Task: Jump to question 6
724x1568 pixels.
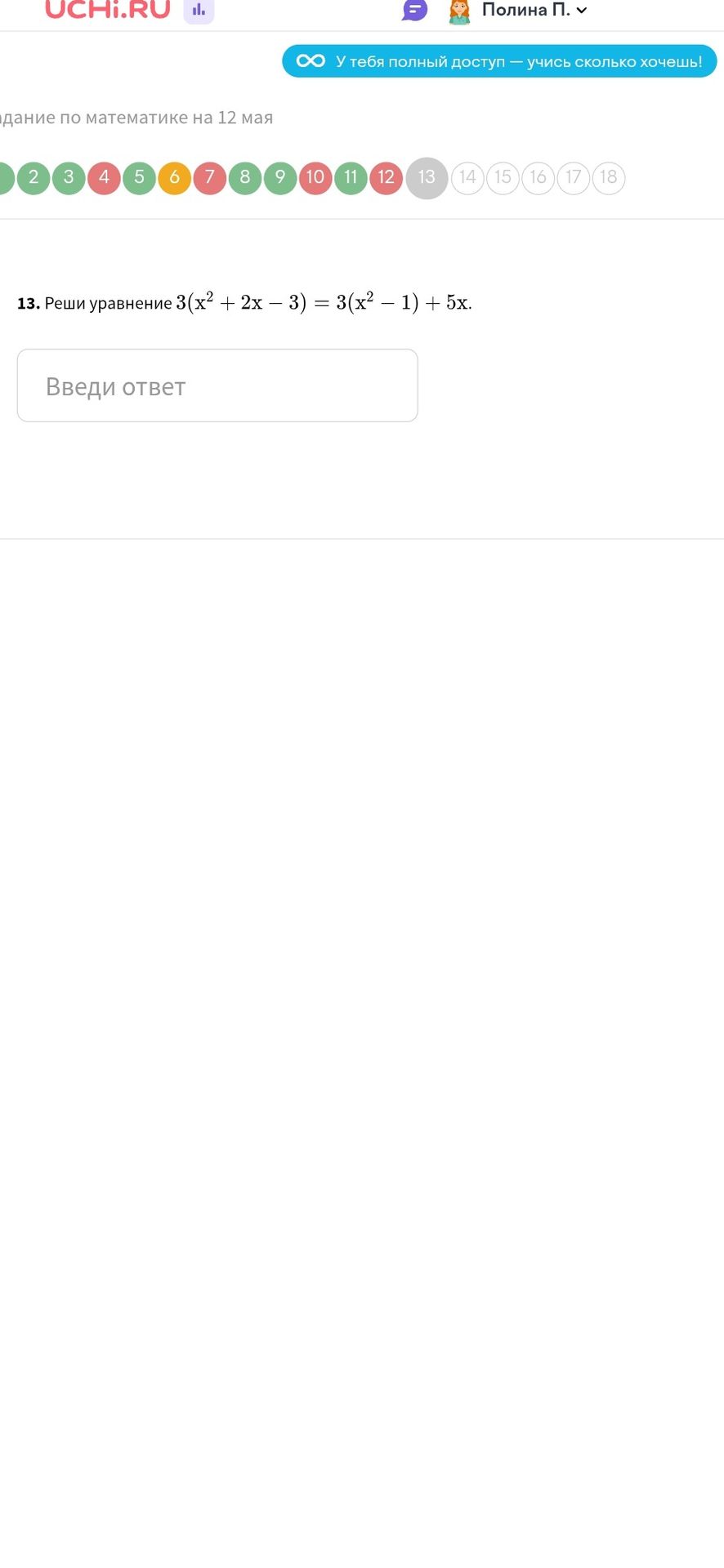Action: [x=174, y=177]
